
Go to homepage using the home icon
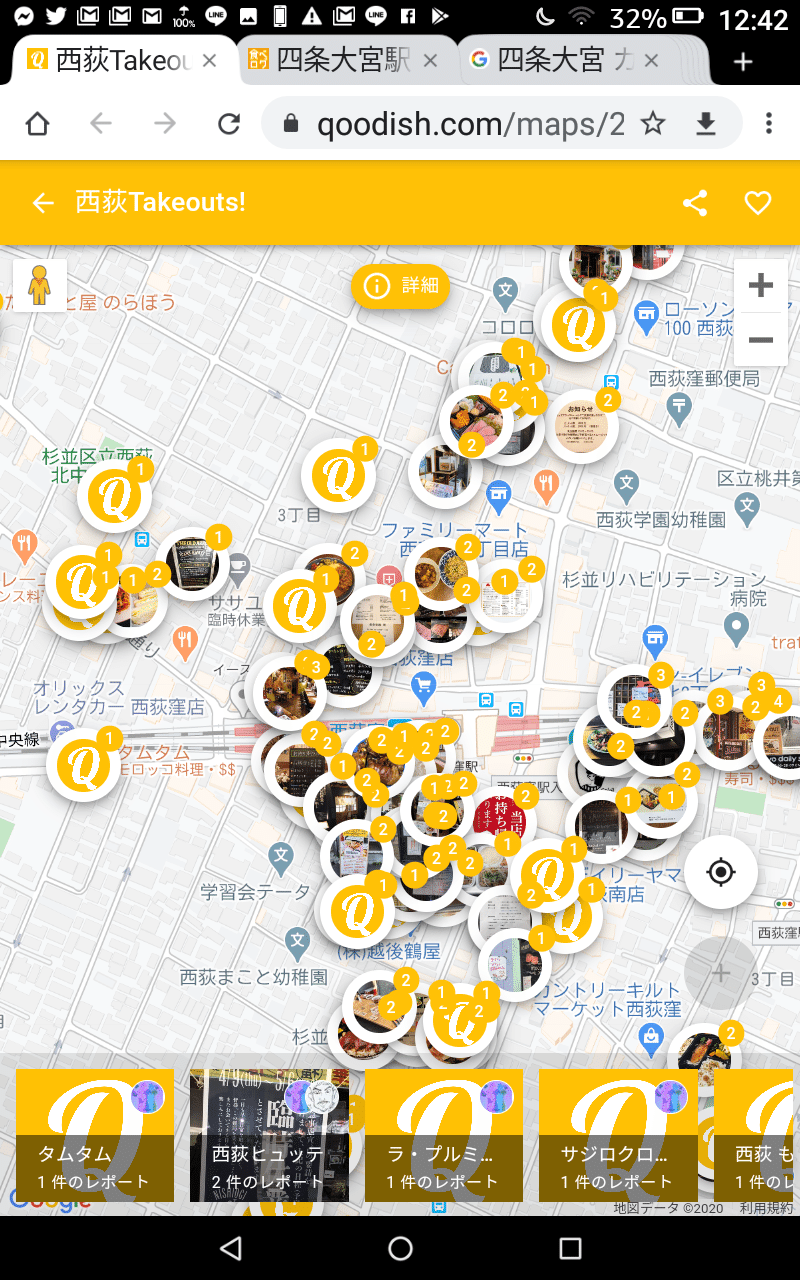coord(38,122)
